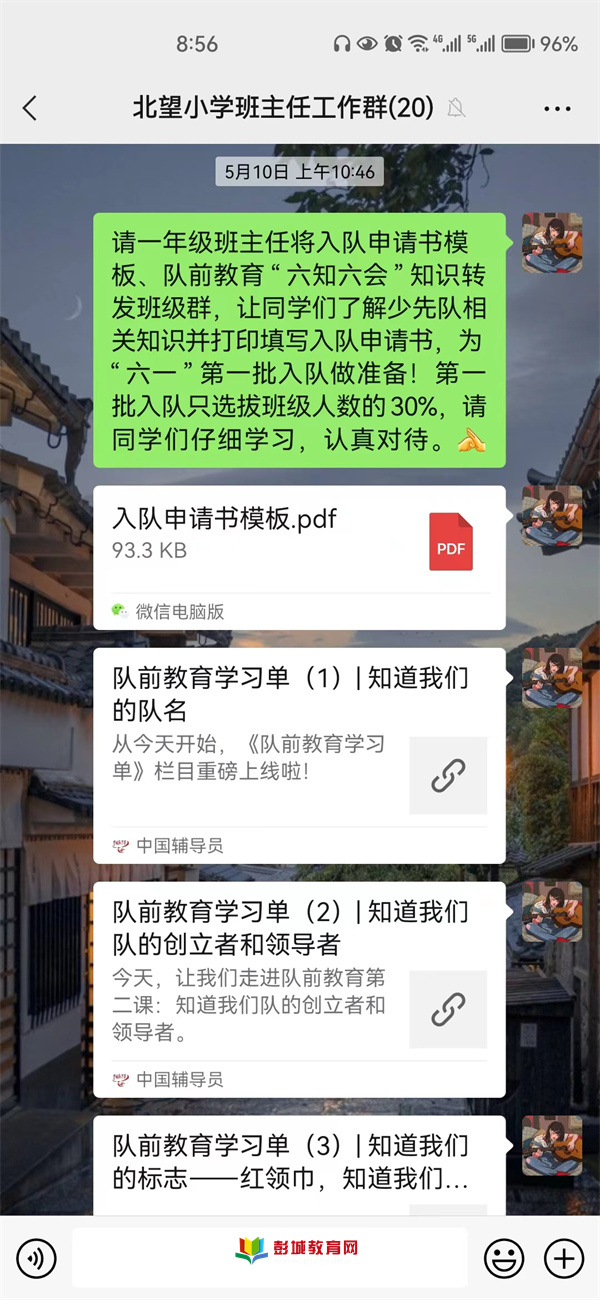This screenshot has height=1300, width=600.
Task: Open the chat info overflow menu
Action: coord(557,108)
